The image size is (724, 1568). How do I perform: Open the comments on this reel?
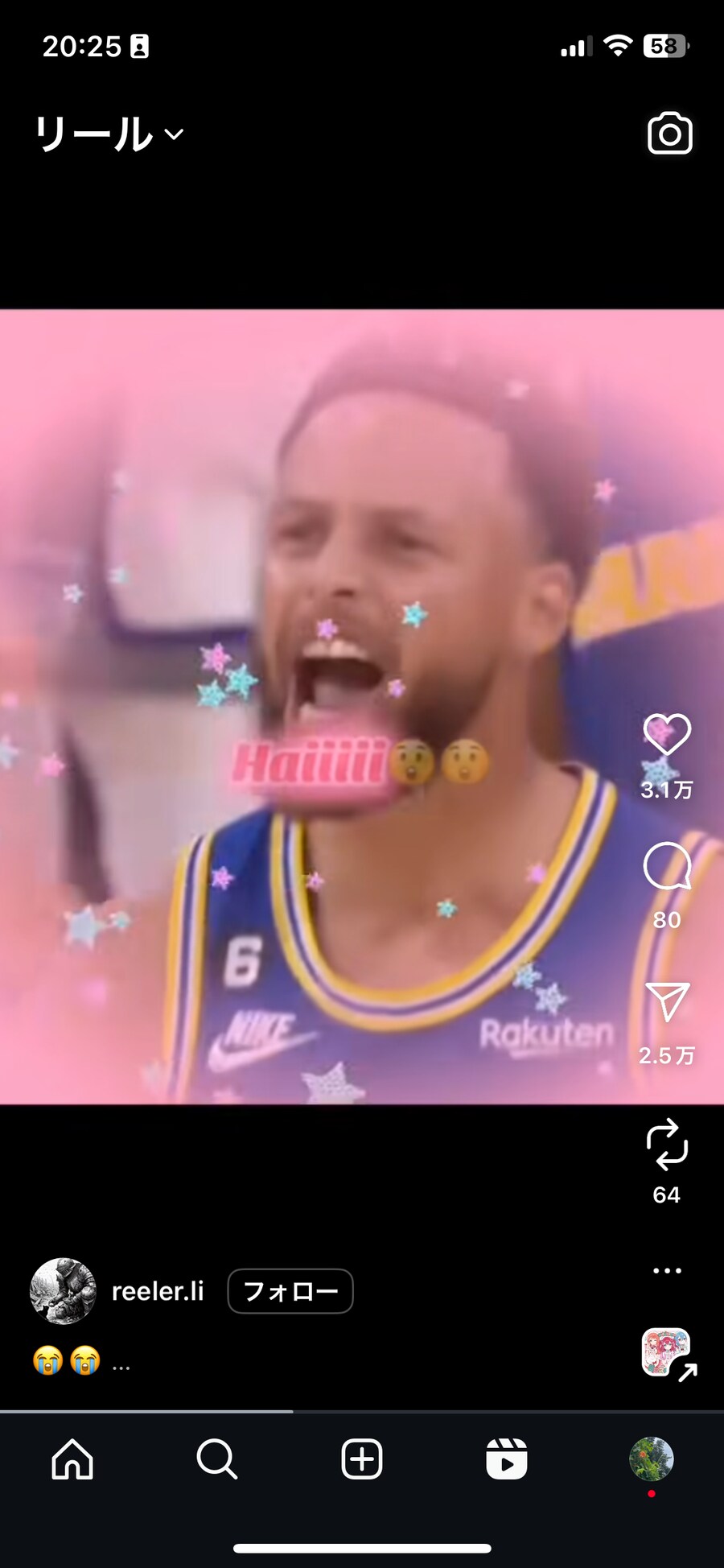[x=667, y=866]
